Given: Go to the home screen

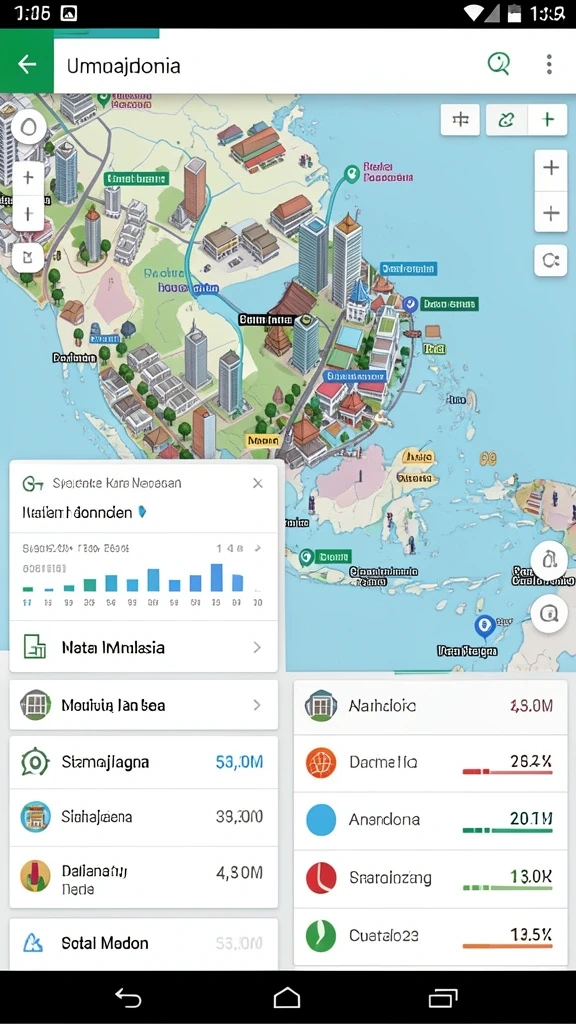Looking at the screenshot, I should pos(287,997).
